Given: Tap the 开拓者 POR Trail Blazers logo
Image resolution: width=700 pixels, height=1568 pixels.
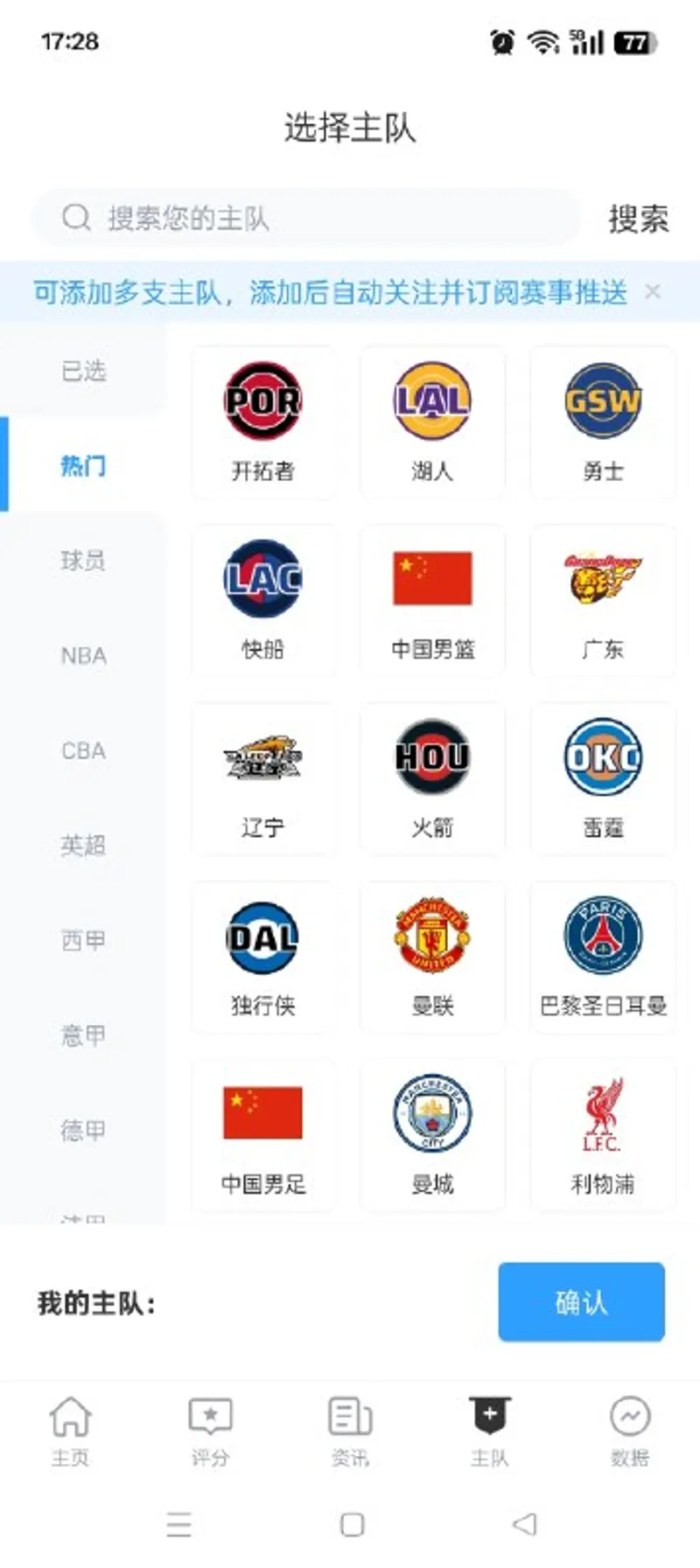Looking at the screenshot, I should click(x=262, y=402).
